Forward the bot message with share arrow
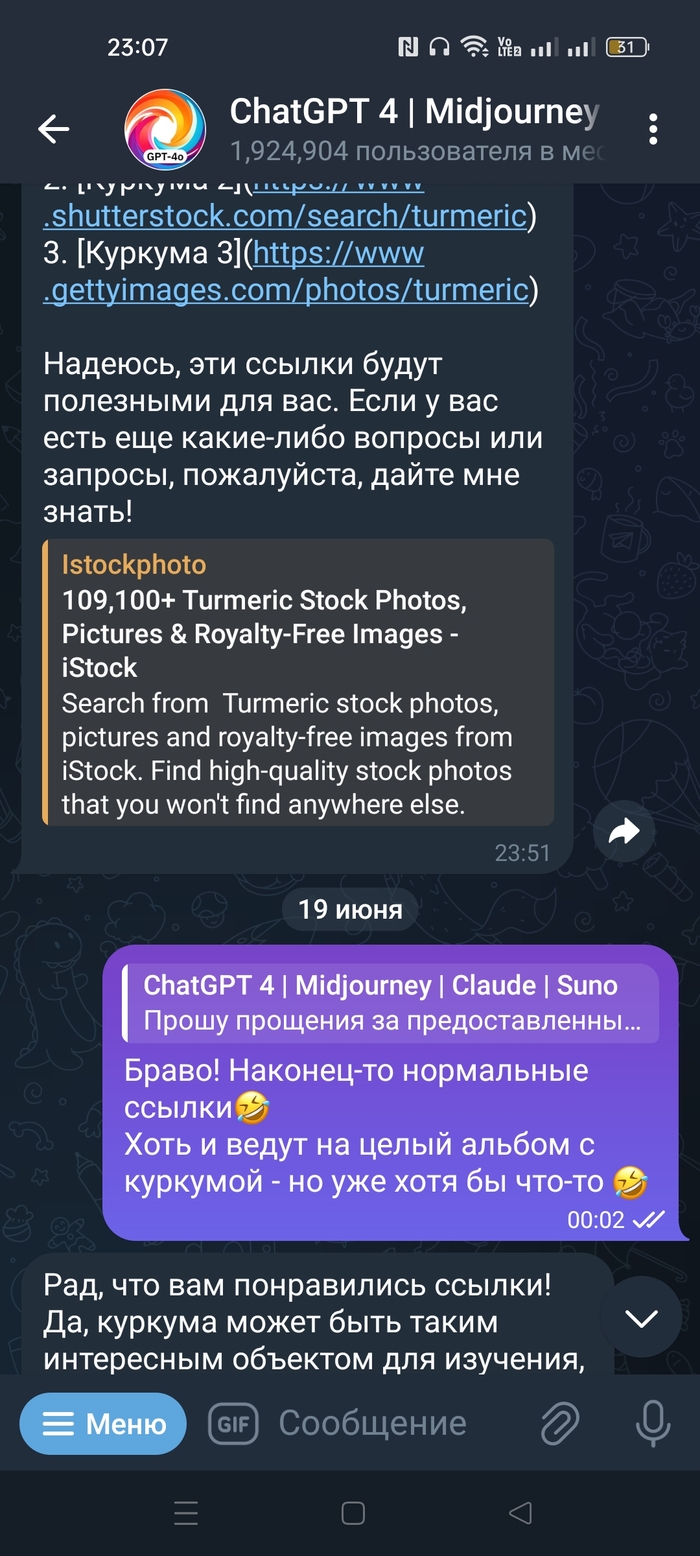 (x=624, y=832)
